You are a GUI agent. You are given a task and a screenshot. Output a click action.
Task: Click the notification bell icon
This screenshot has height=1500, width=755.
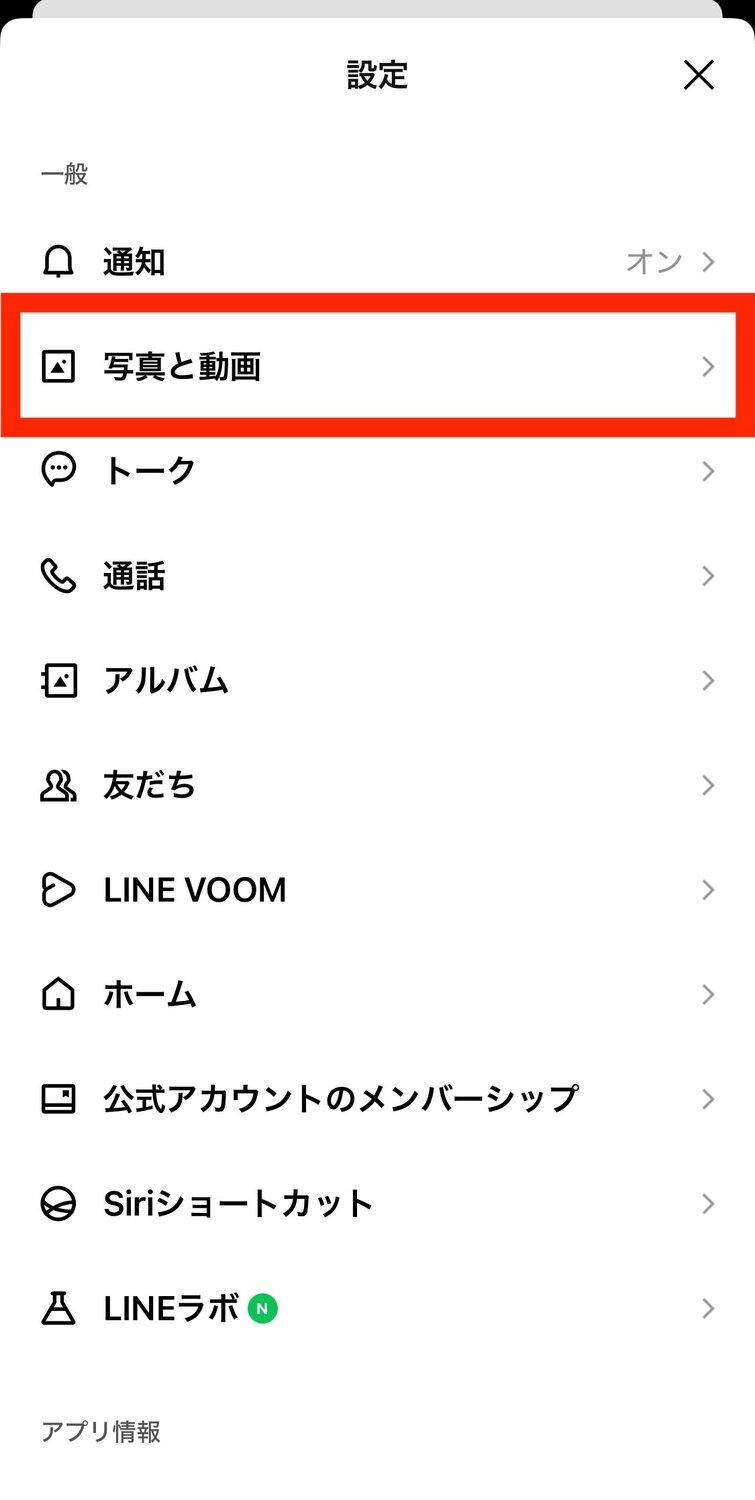(x=60, y=261)
